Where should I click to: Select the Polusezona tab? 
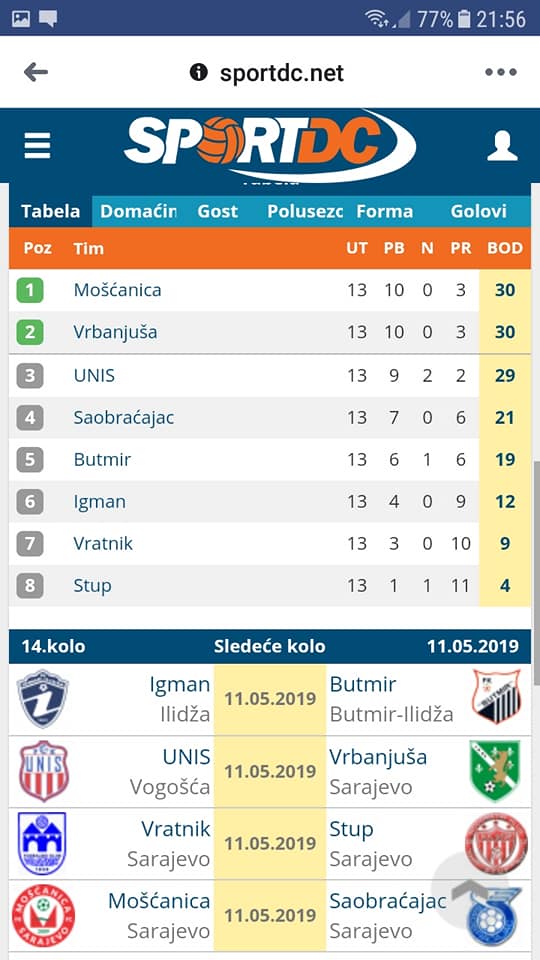tap(304, 212)
